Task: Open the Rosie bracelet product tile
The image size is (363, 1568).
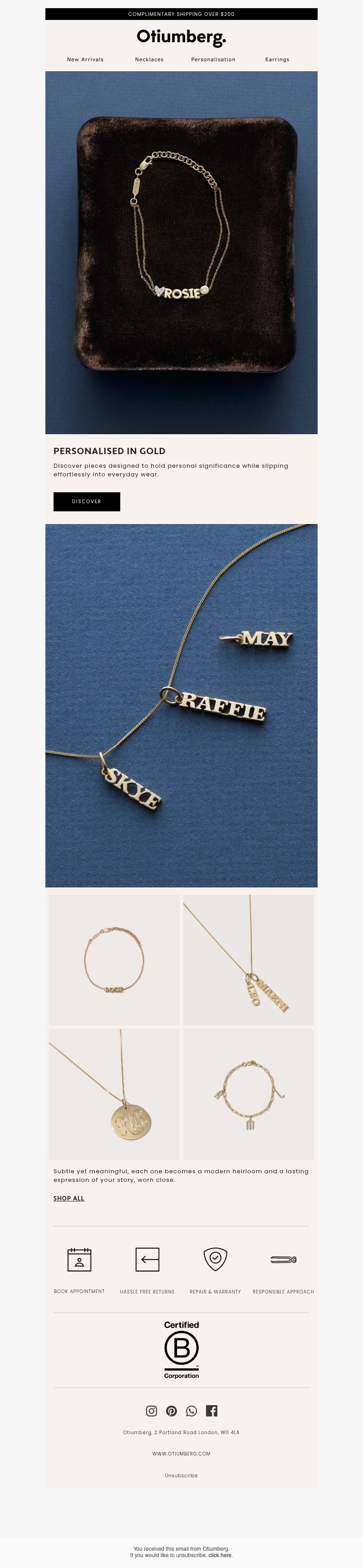Action: click(114, 960)
